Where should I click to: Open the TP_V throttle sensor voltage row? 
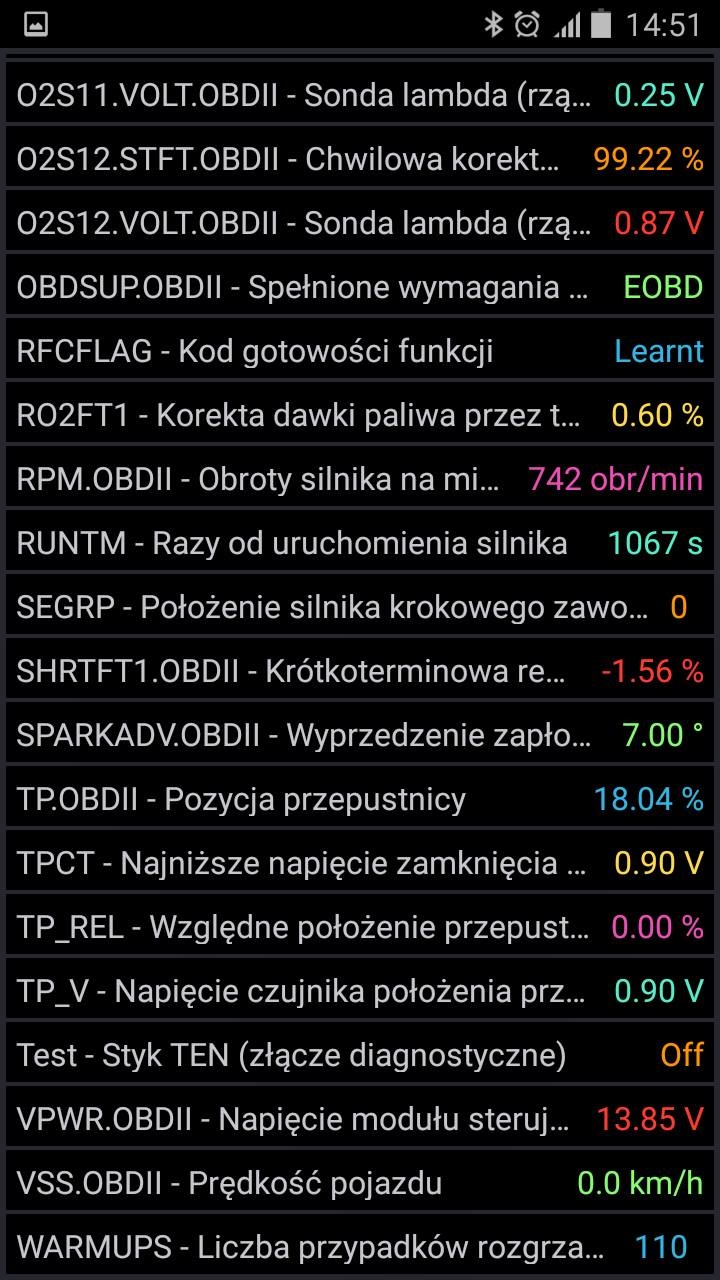[x=360, y=991]
